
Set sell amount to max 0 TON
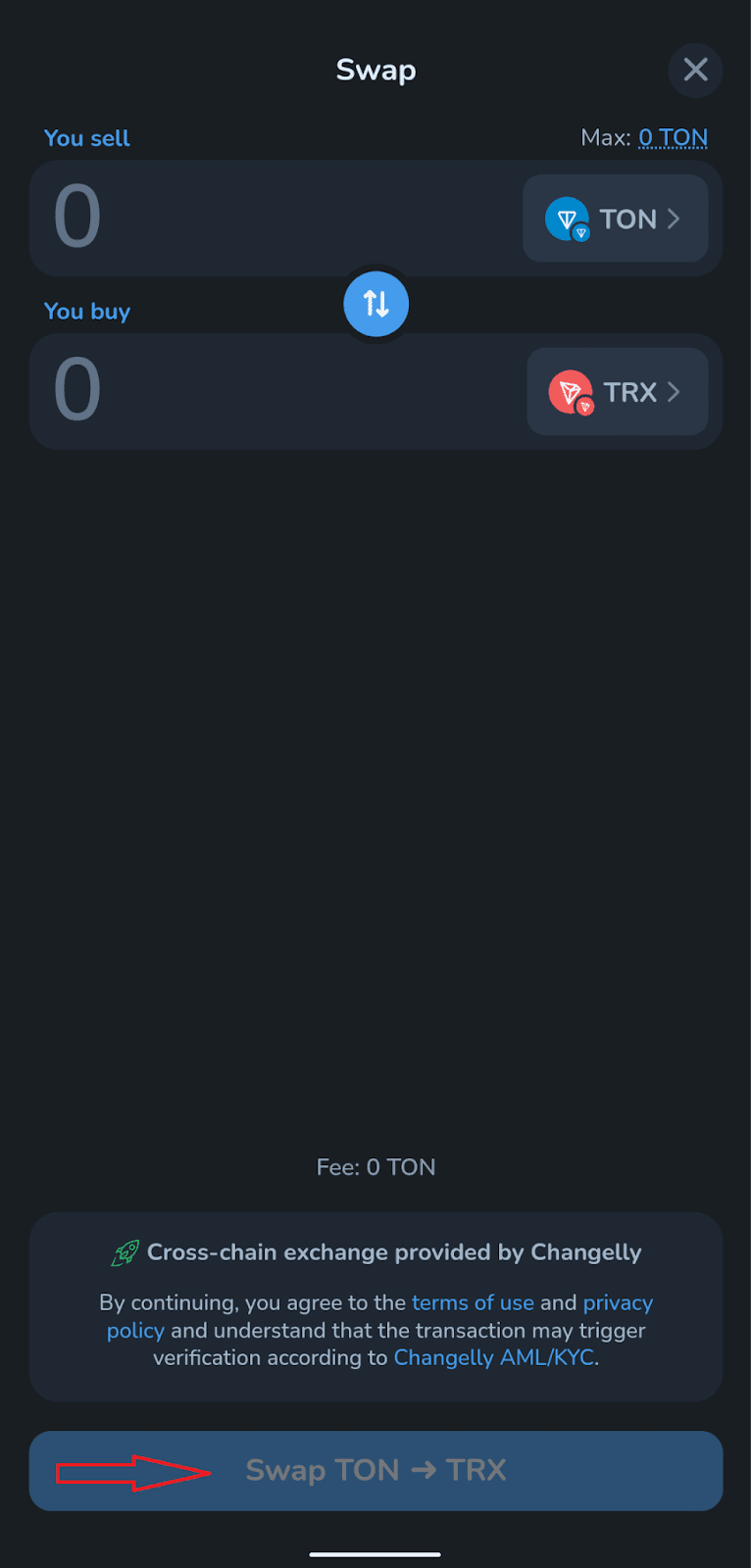673,138
